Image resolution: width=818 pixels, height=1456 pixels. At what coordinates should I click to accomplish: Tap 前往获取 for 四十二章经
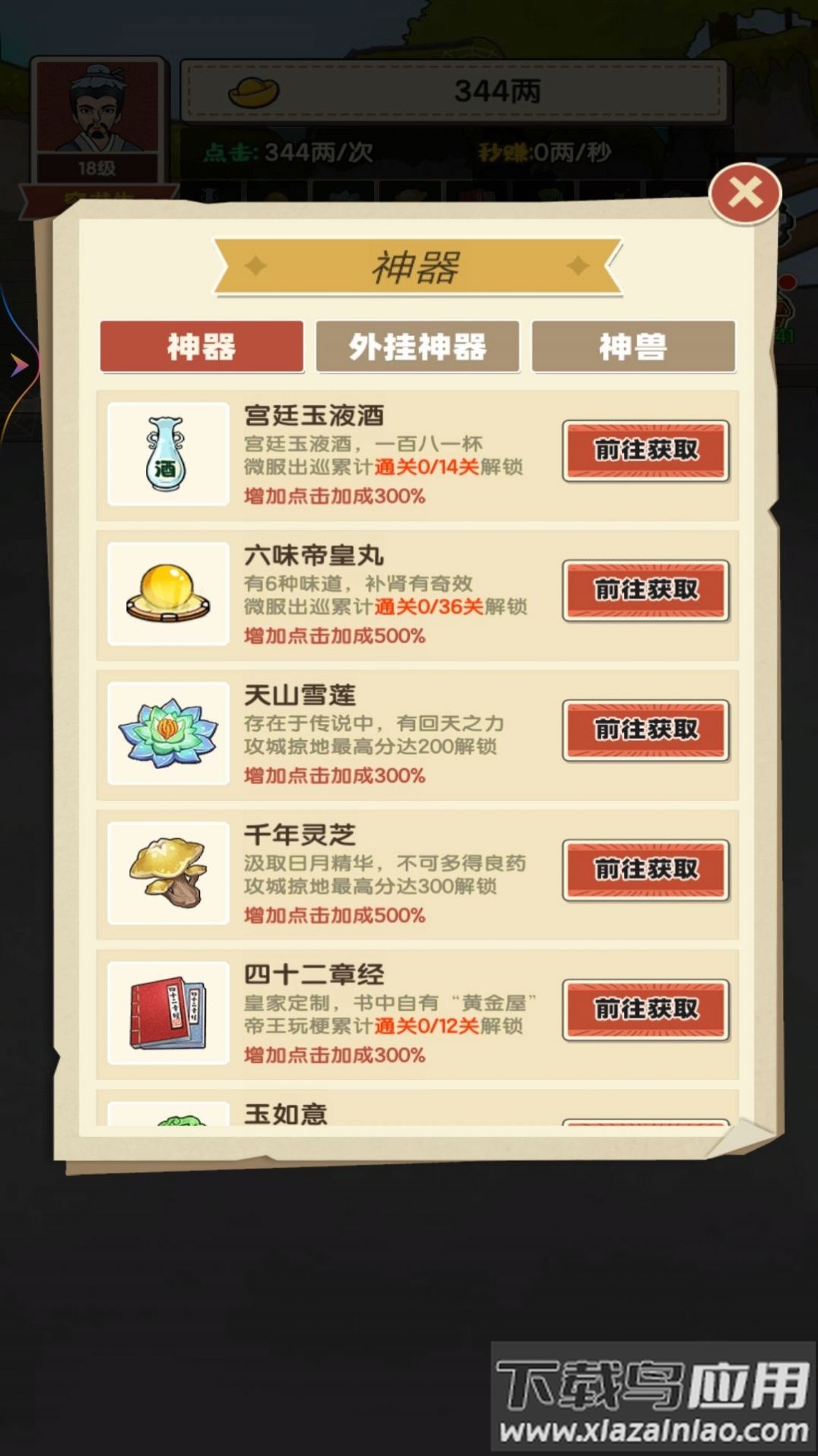click(645, 1010)
